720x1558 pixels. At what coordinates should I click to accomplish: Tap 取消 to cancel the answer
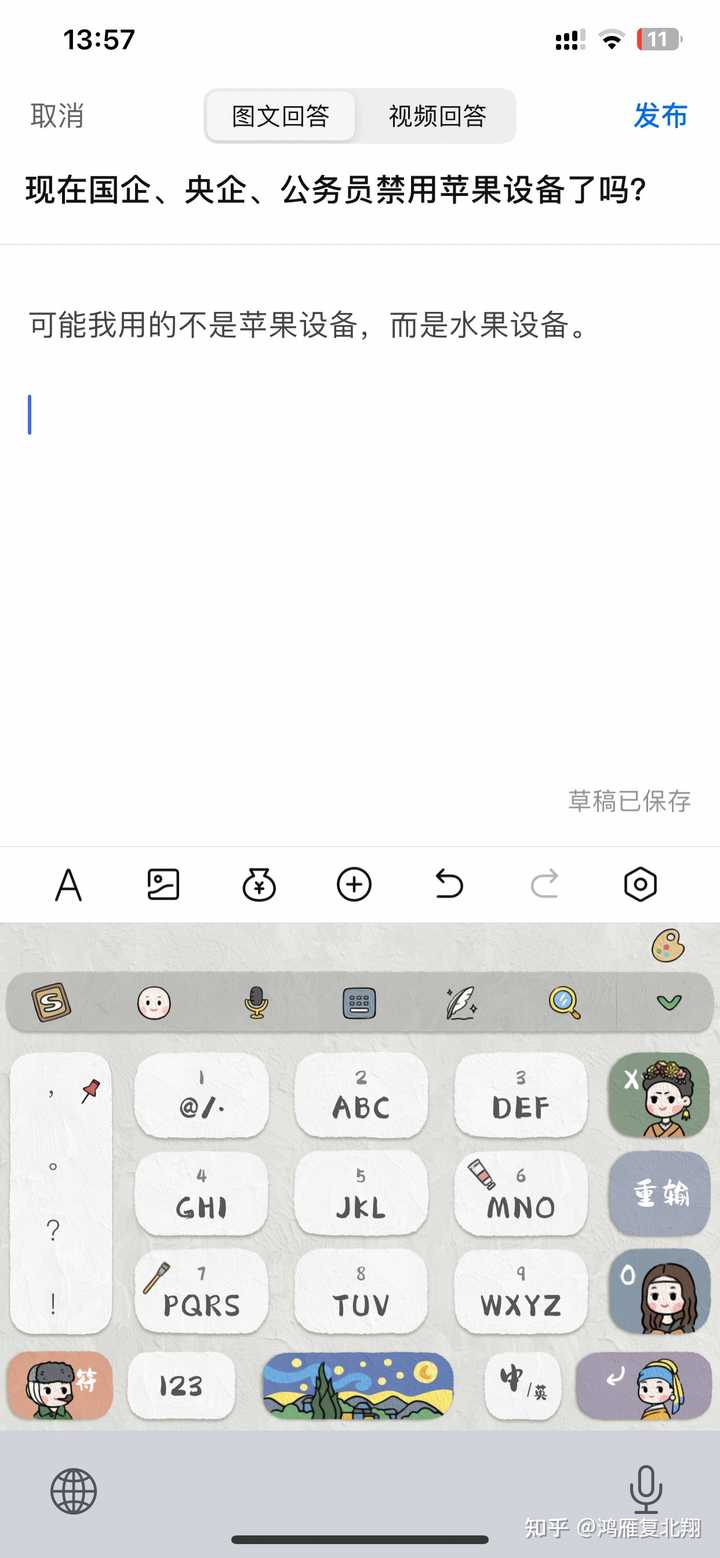point(57,116)
